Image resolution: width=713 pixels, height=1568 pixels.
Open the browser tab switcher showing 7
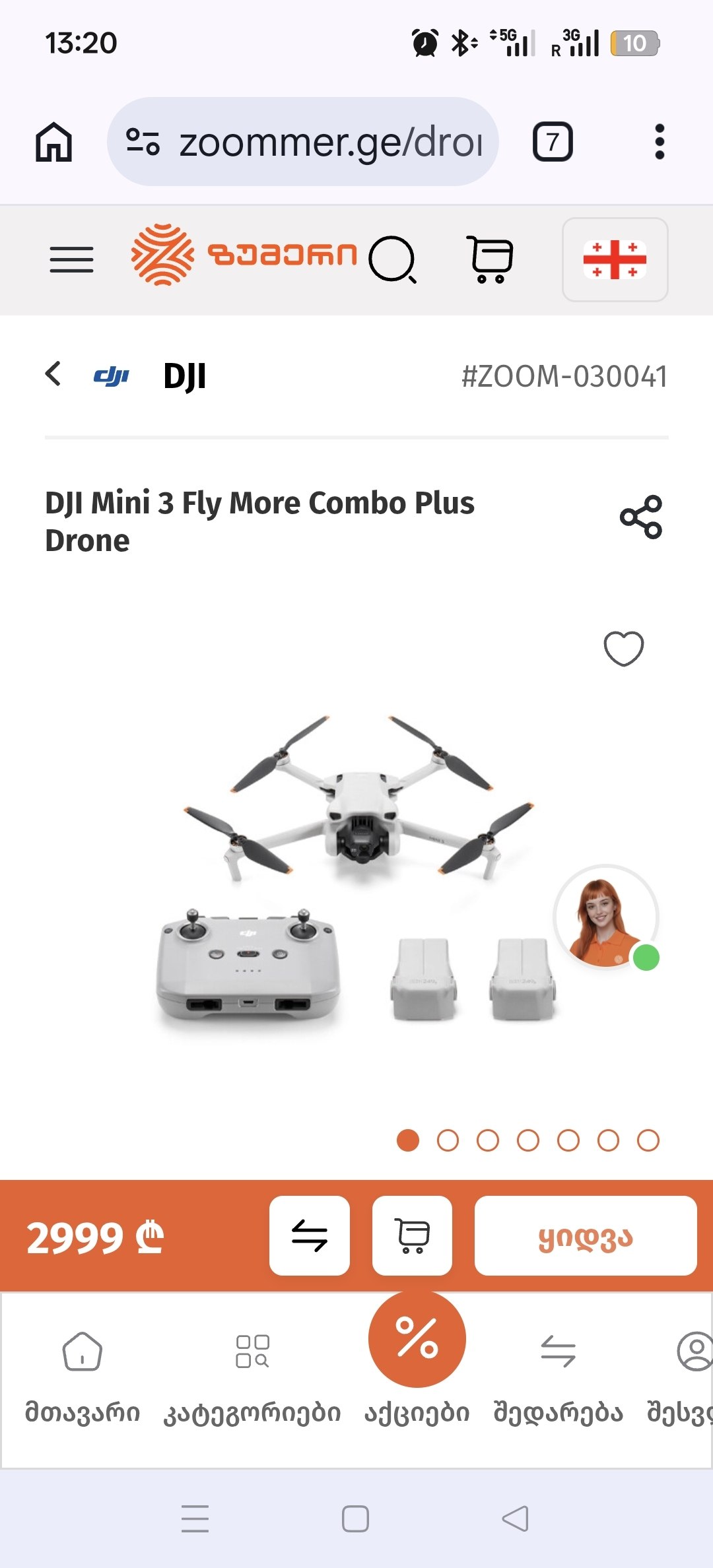pos(553,142)
